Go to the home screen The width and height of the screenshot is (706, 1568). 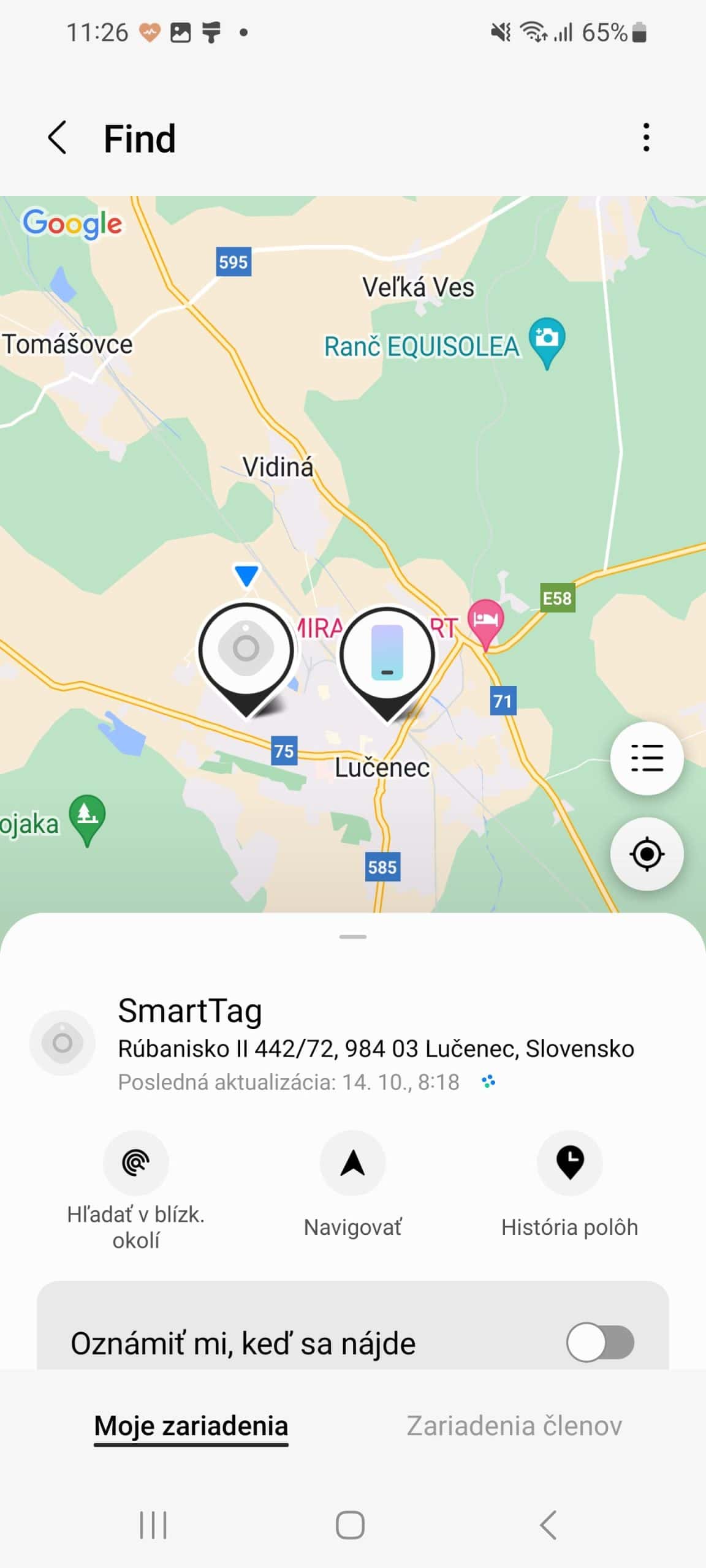(x=351, y=1525)
